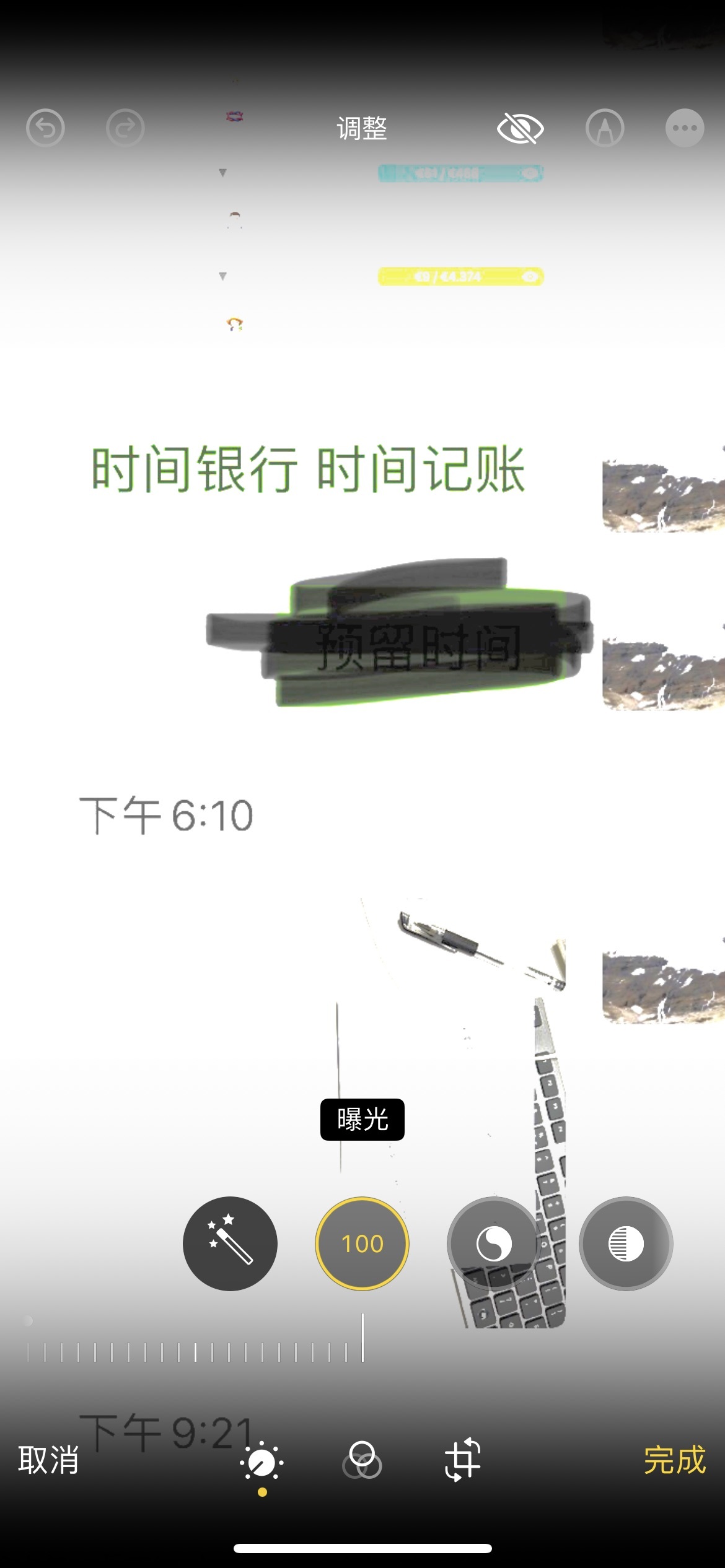Tap a point on the exposure slider scale
725x1568 pixels.
[x=195, y=1351]
